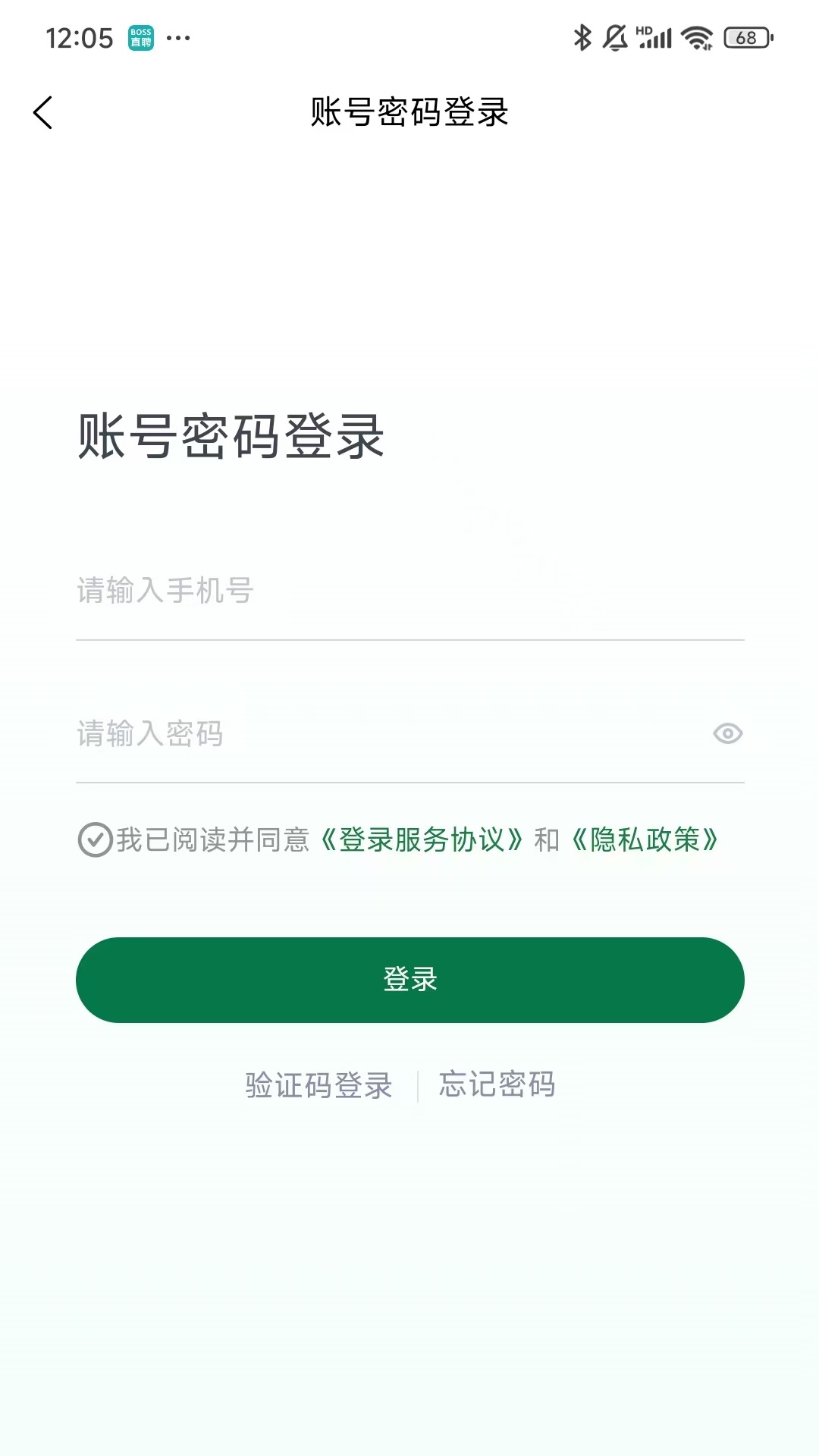Viewport: 819px width, 1456px height.
Task: Toggle password visibility with the eye icon
Action: click(728, 733)
